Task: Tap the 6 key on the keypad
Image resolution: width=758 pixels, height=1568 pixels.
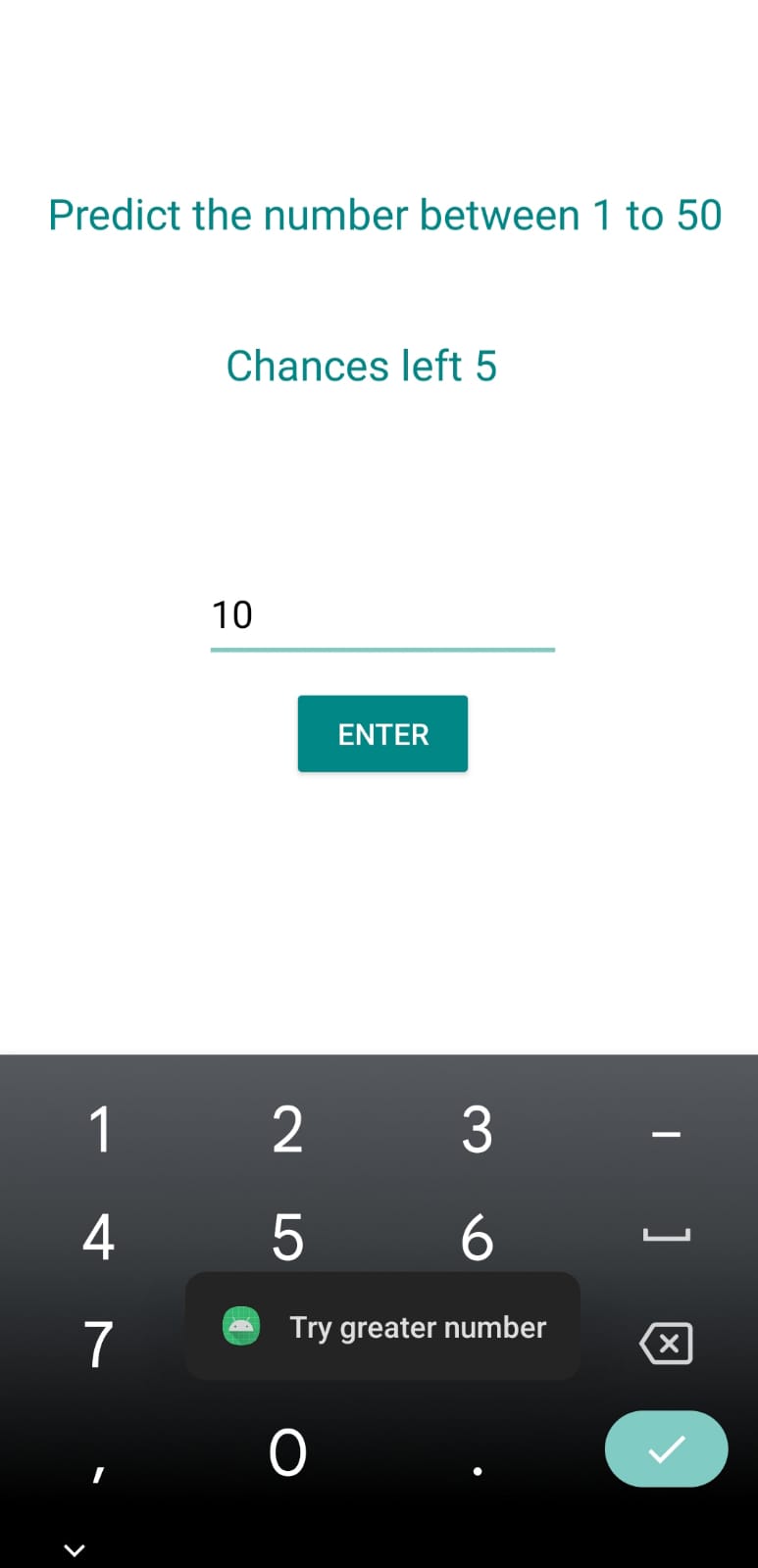Action: tap(478, 1236)
